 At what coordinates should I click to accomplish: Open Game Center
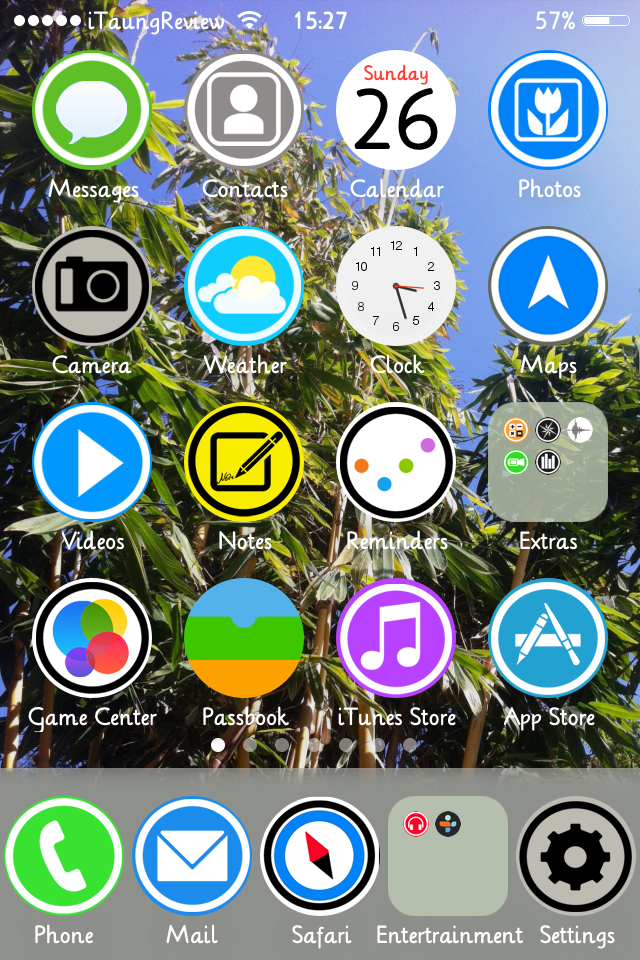coord(92,638)
